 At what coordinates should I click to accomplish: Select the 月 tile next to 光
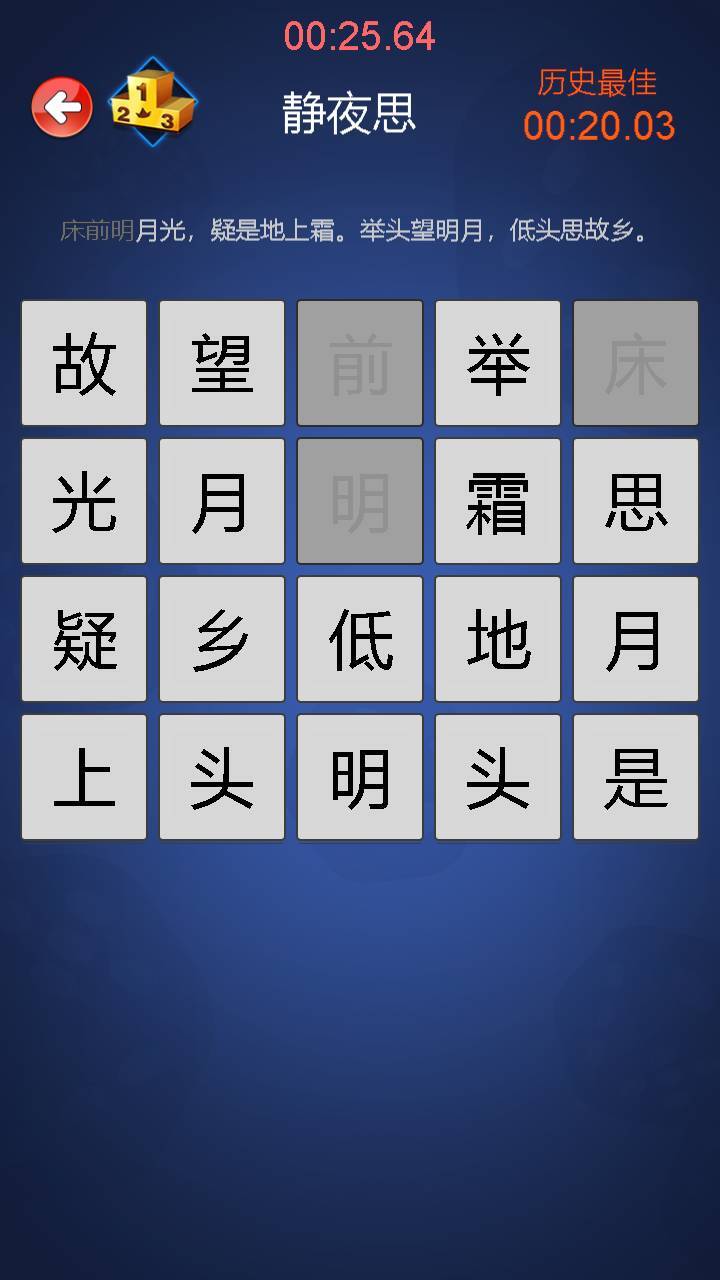pyautogui.click(x=221, y=499)
